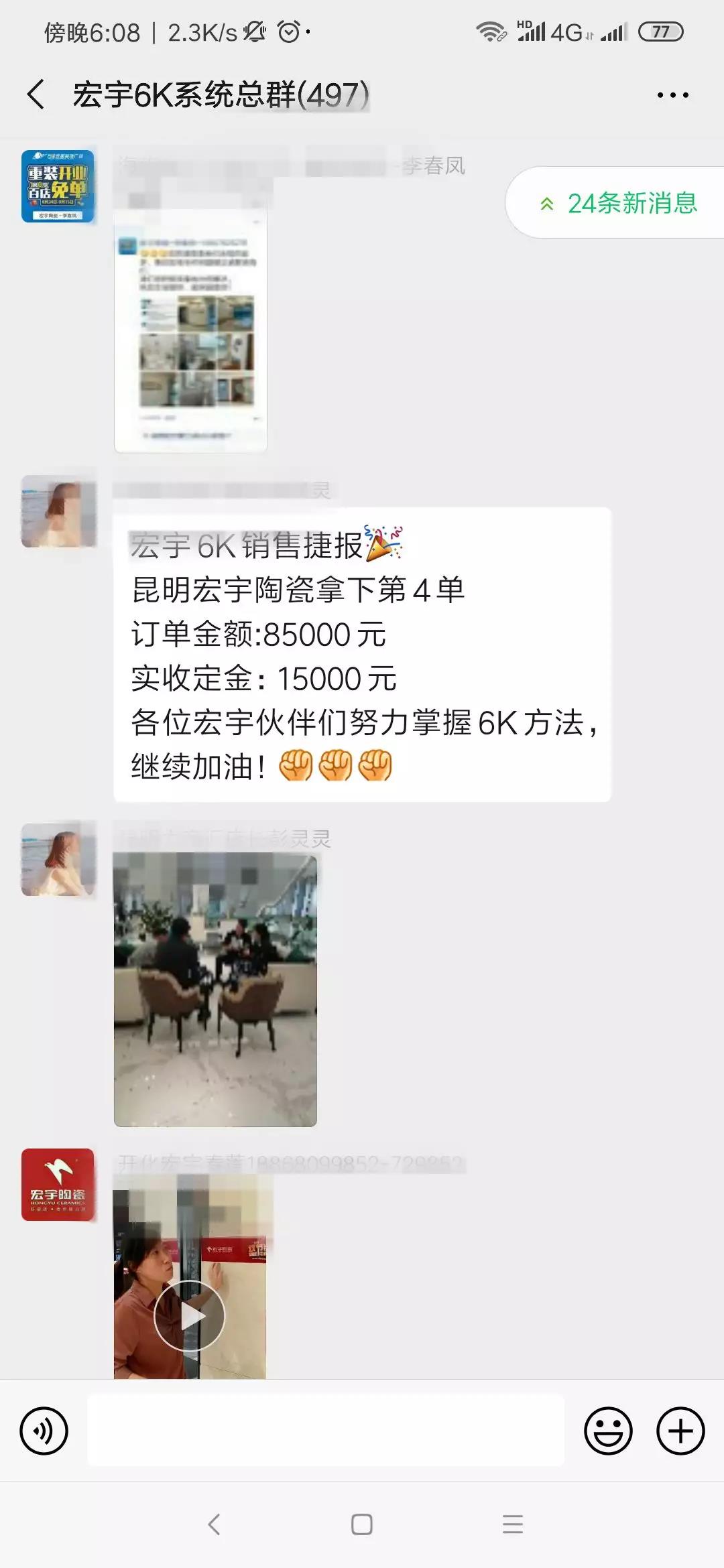Open the lobby photo with armchairs

215,989
